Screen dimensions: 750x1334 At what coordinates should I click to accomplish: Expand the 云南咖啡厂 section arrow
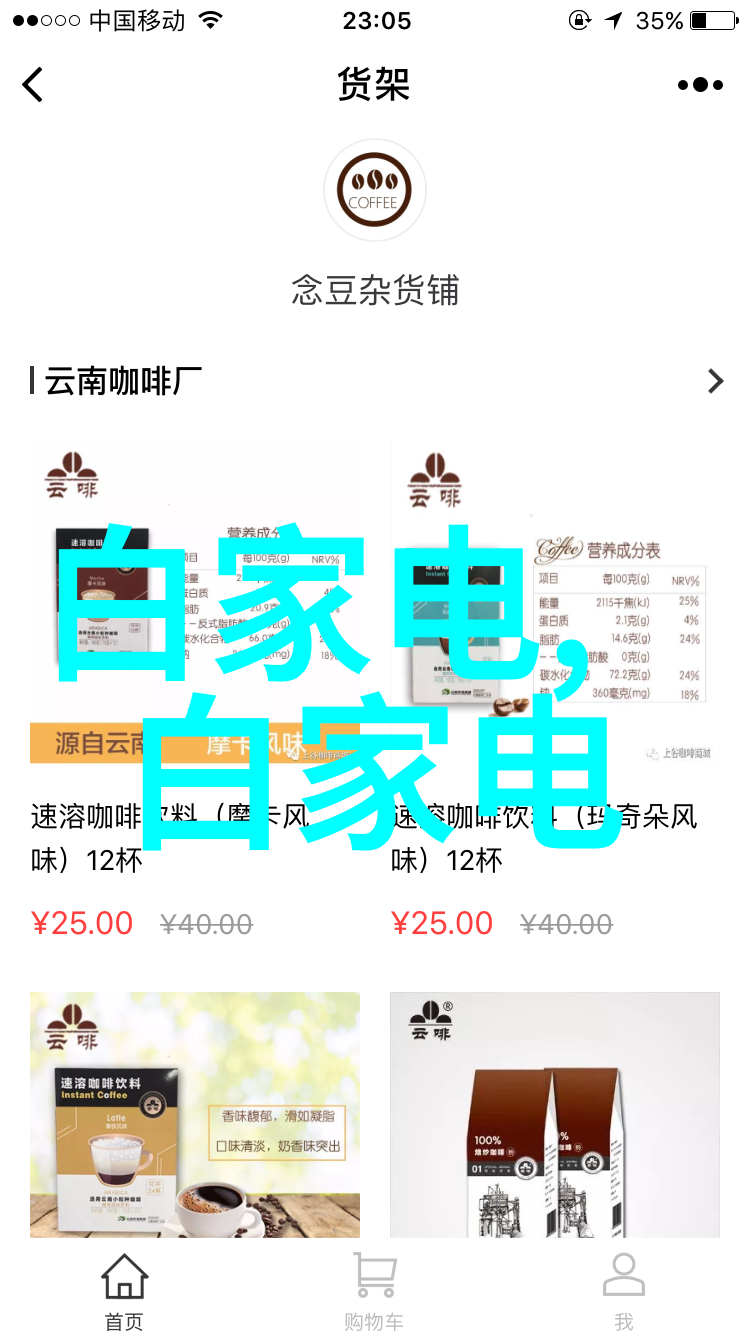coord(715,381)
